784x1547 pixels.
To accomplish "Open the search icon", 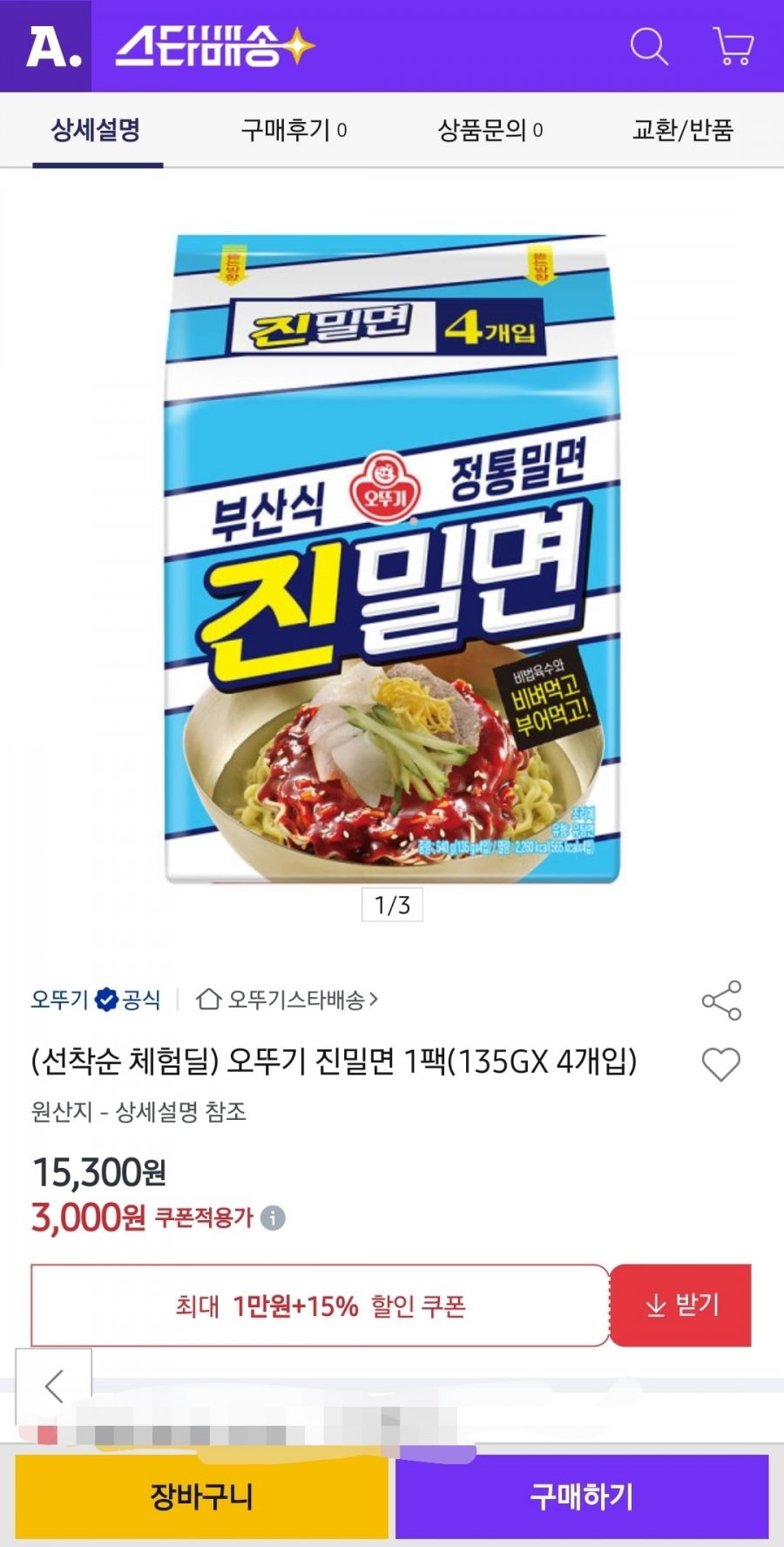I will click(x=649, y=48).
